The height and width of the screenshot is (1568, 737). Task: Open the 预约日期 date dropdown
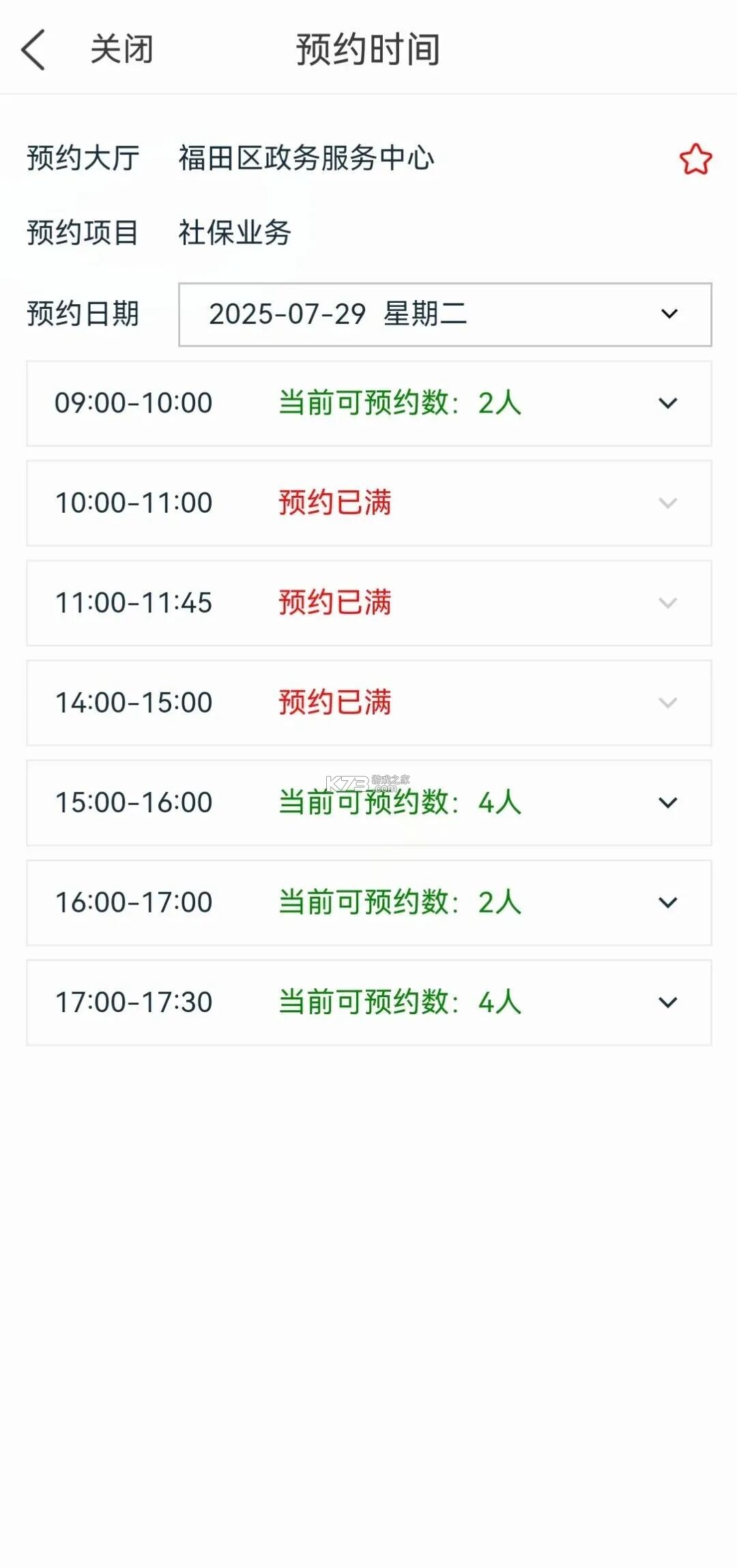[x=669, y=315]
